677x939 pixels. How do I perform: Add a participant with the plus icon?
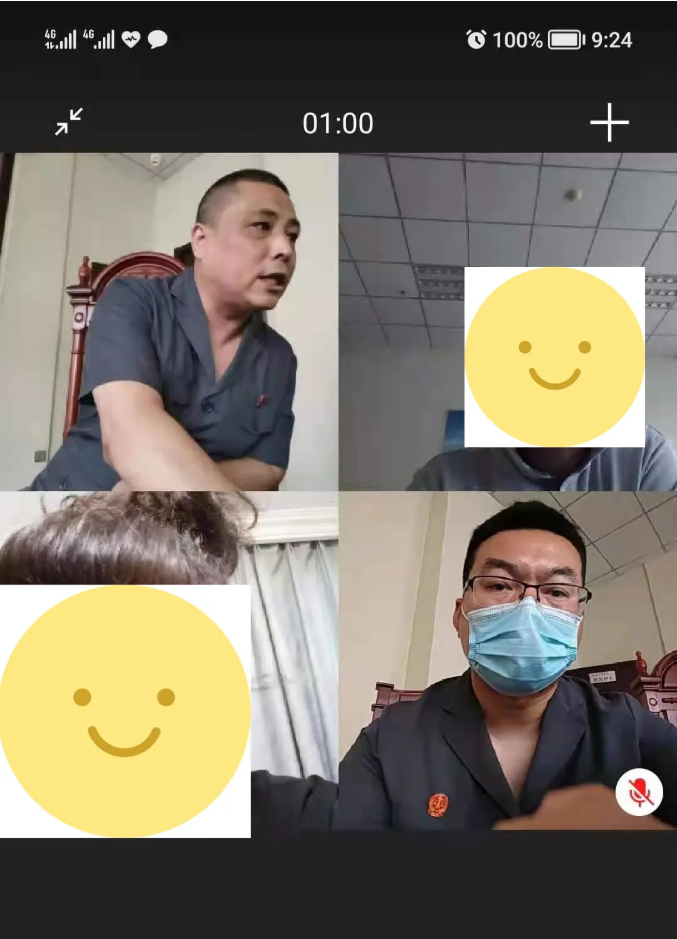[x=609, y=123]
